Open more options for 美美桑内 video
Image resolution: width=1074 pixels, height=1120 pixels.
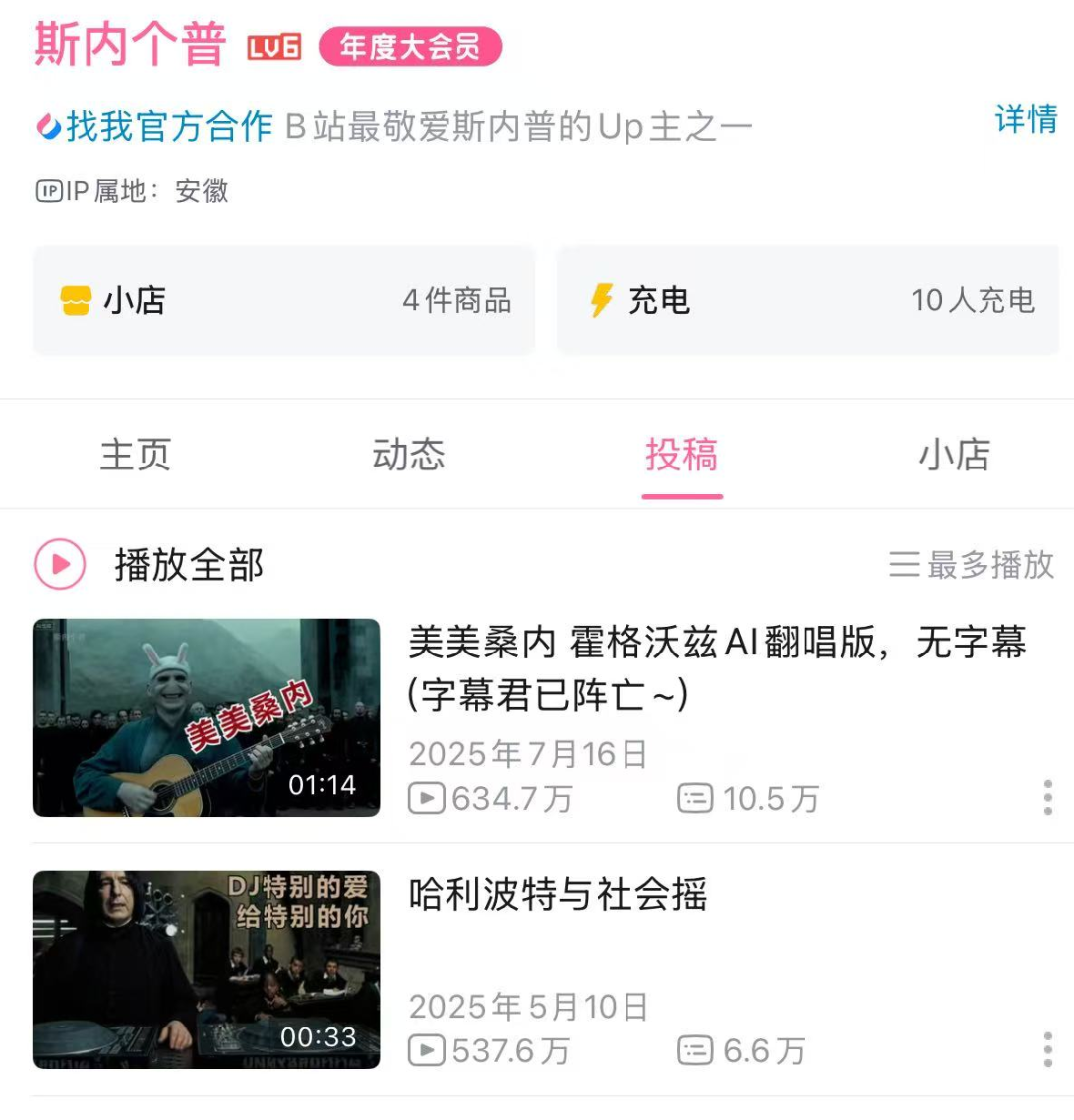[1047, 798]
